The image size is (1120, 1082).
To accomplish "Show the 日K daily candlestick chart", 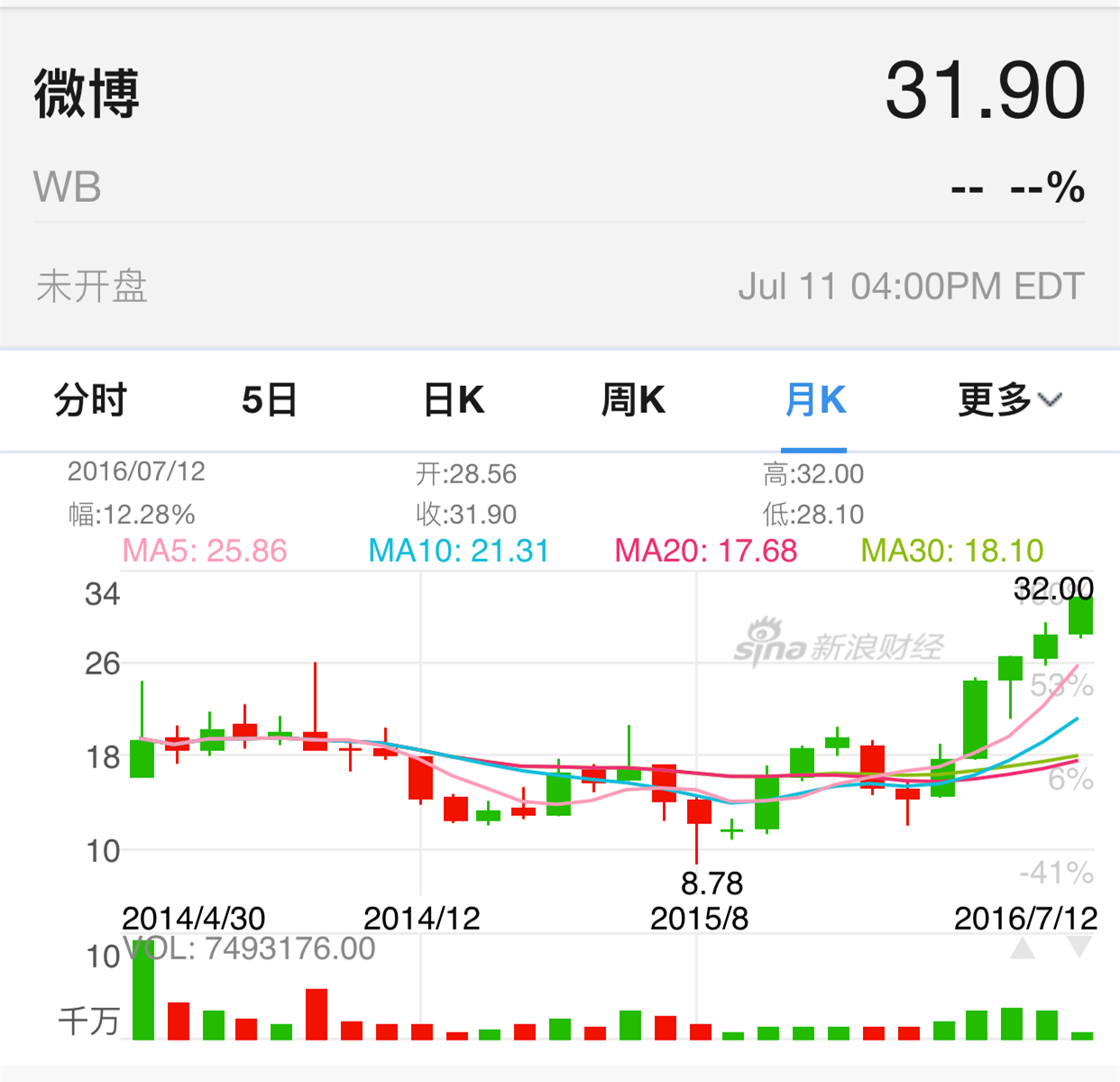I will (x=454, y=399).
